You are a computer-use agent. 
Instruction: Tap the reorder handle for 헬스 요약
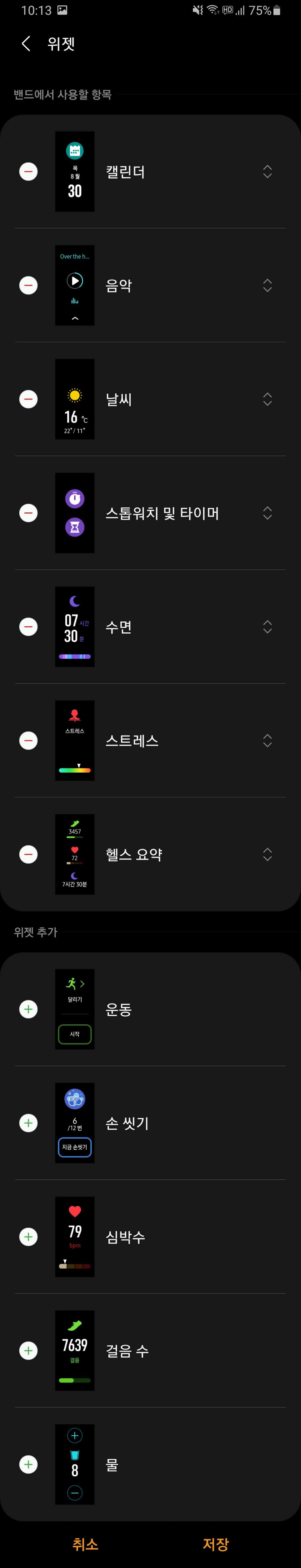(x=268, y=855)
